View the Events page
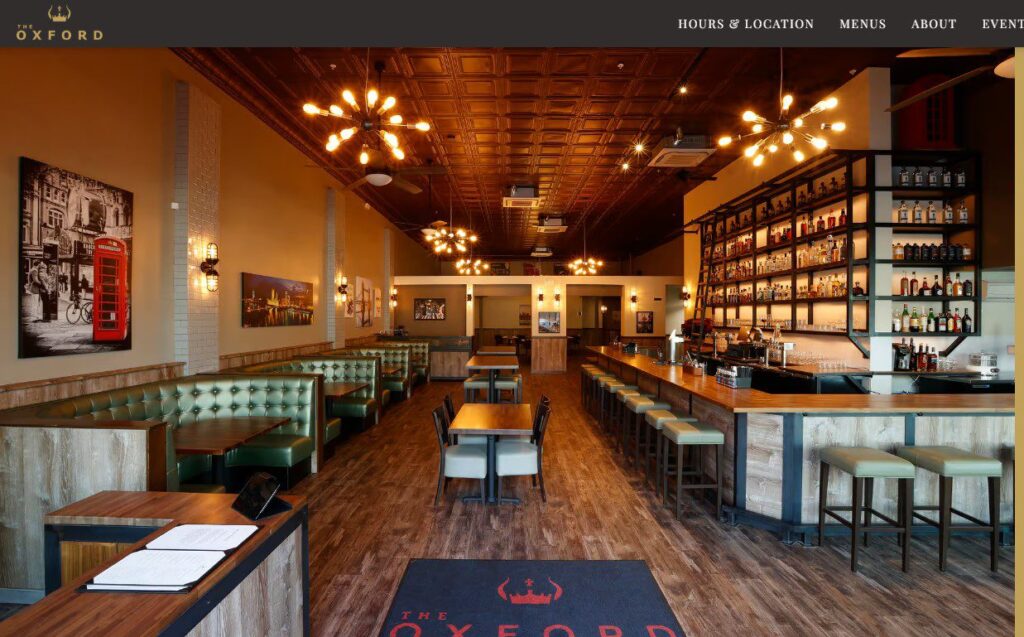 (1001, 24)
